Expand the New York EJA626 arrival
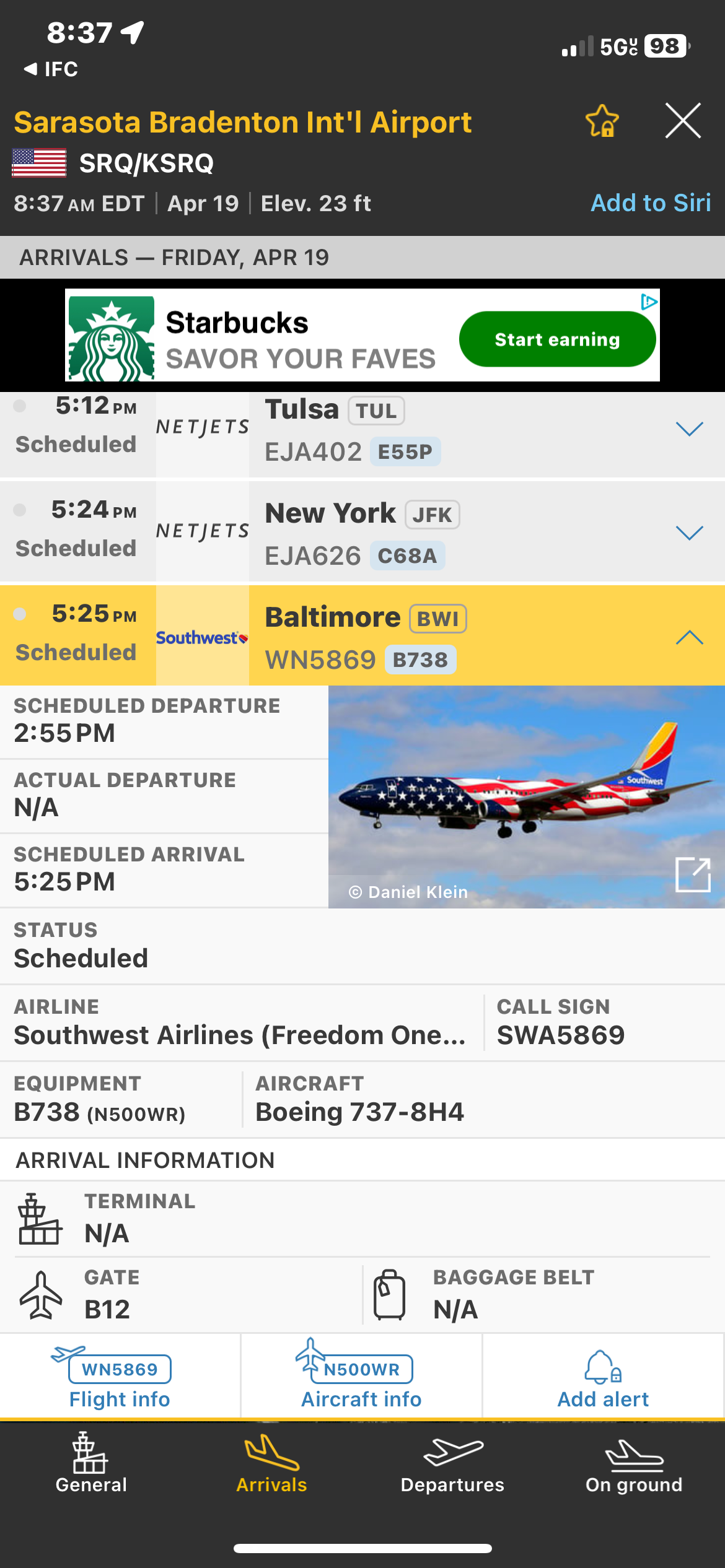This screenshot has height=1568, width=725. pyautogui.click(x=689, y=533)
